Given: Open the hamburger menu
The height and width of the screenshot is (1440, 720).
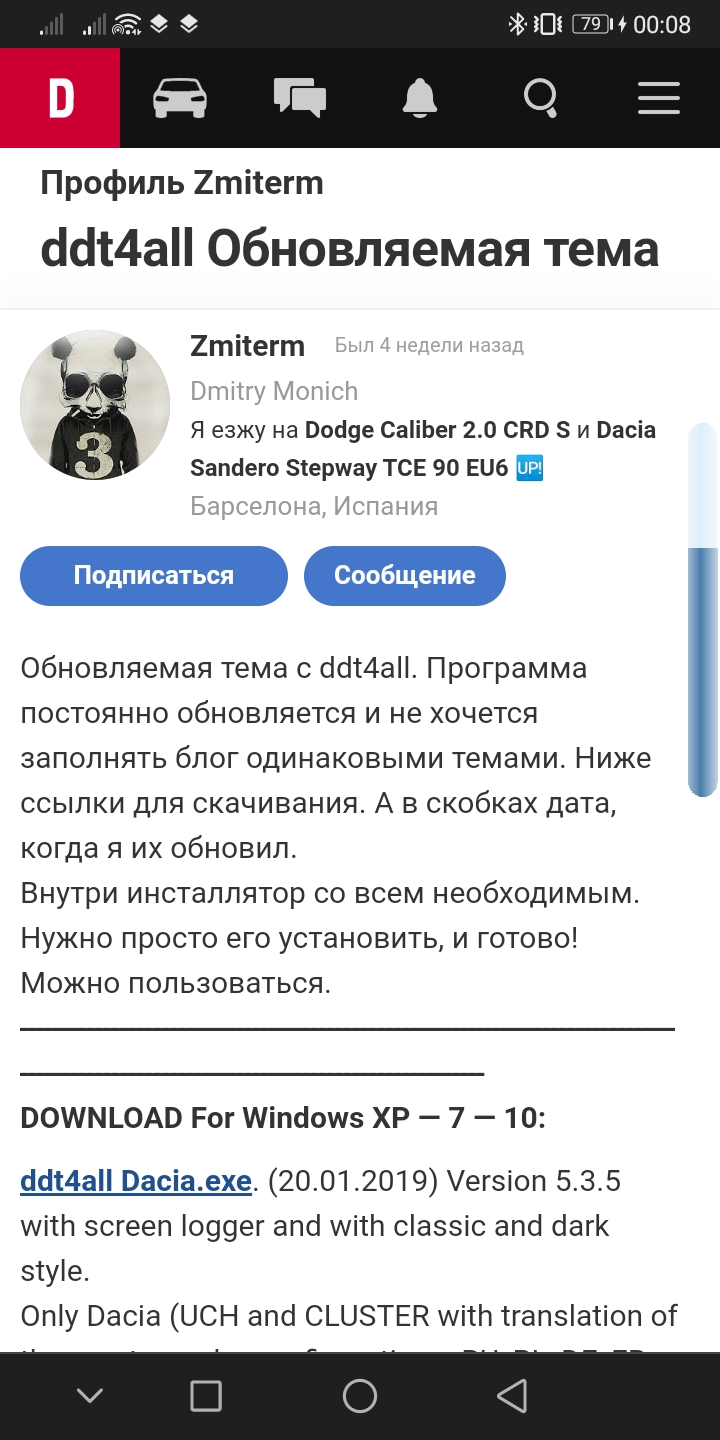Looking at the screenshot, I should click(659, 98).
